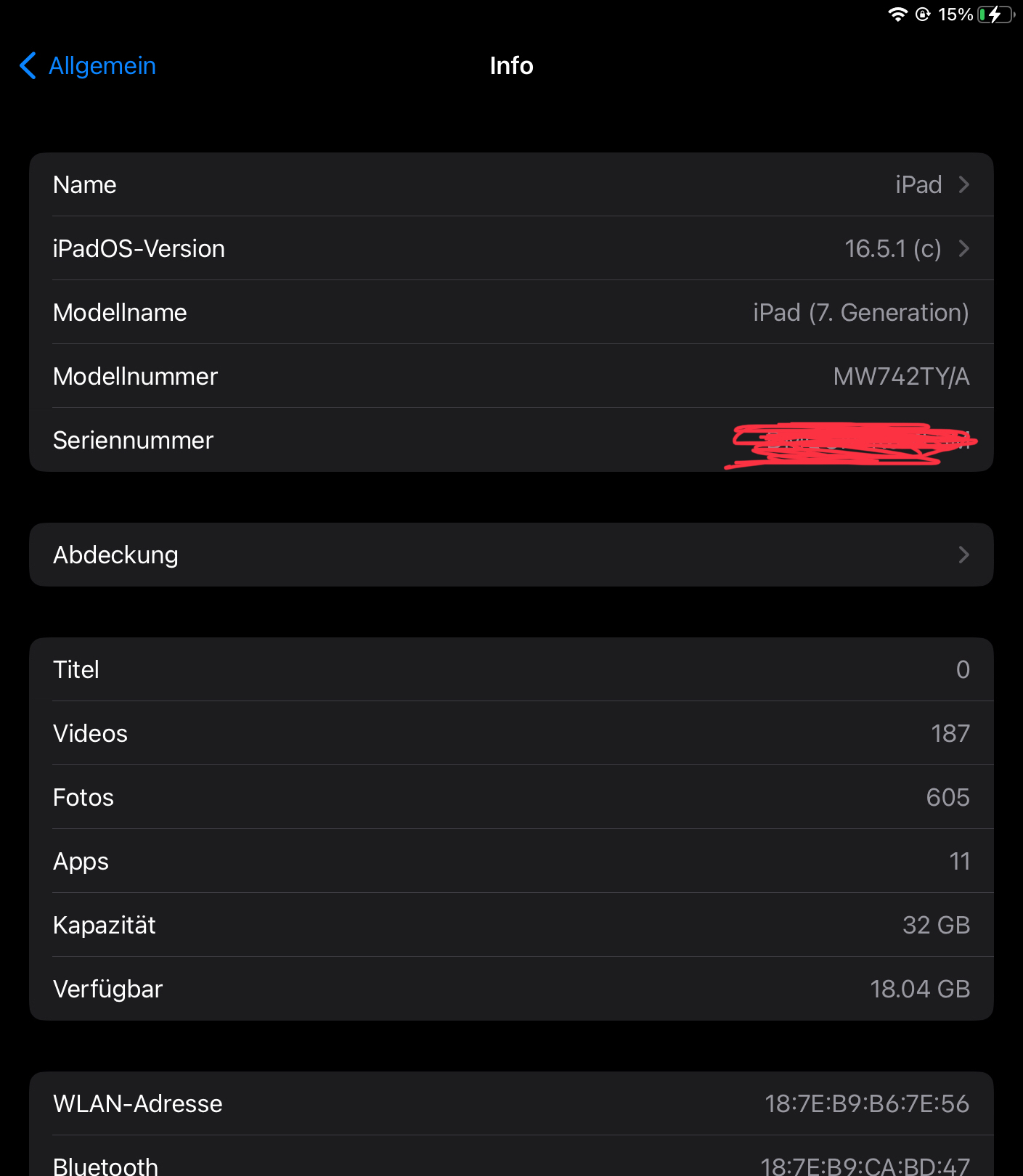The height and width of the screenshot is (1176, 1023).
Task: Open the Name row to rename iPad
Action: [510, 185]
